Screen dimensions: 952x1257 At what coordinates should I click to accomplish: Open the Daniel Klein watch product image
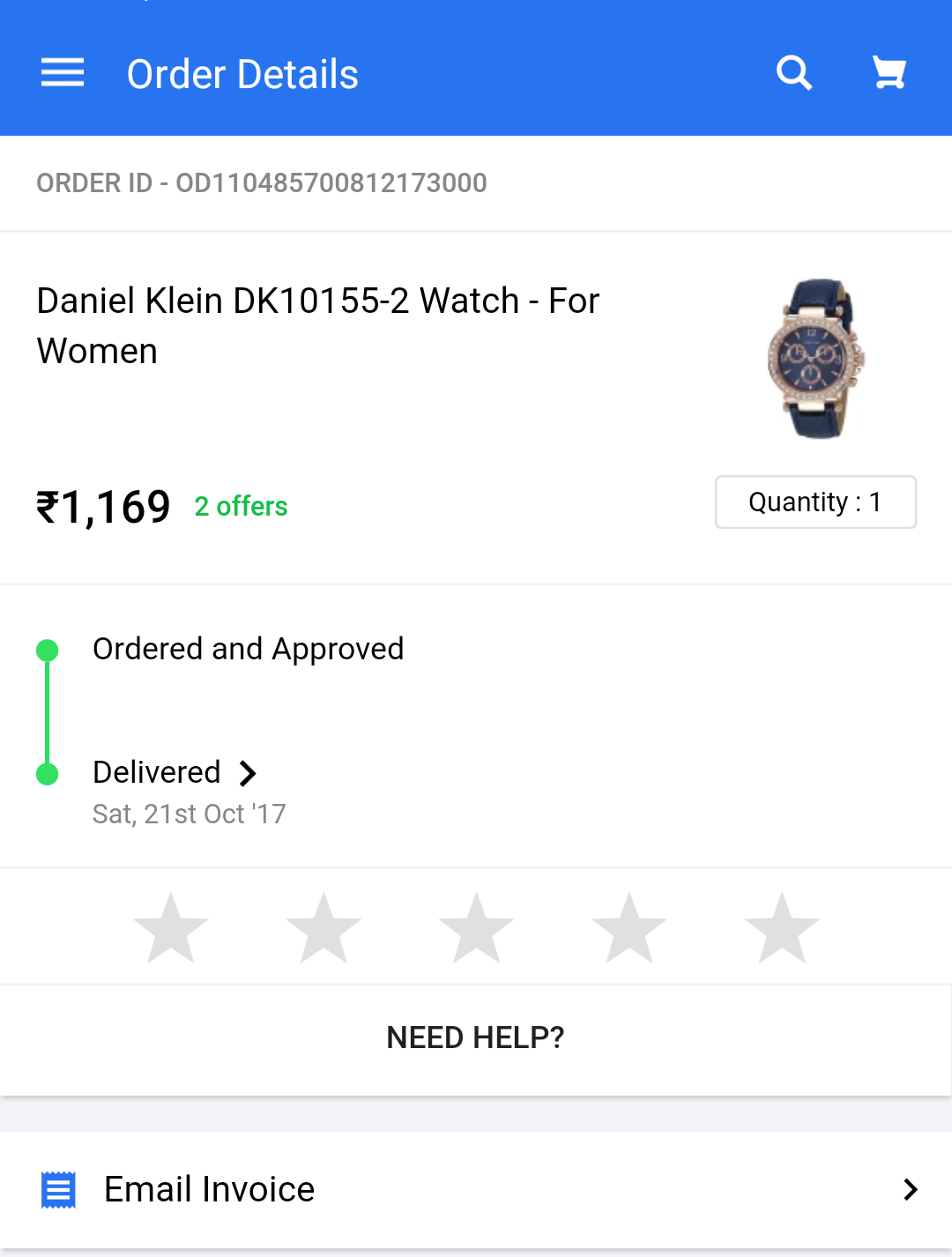point(815,359)
